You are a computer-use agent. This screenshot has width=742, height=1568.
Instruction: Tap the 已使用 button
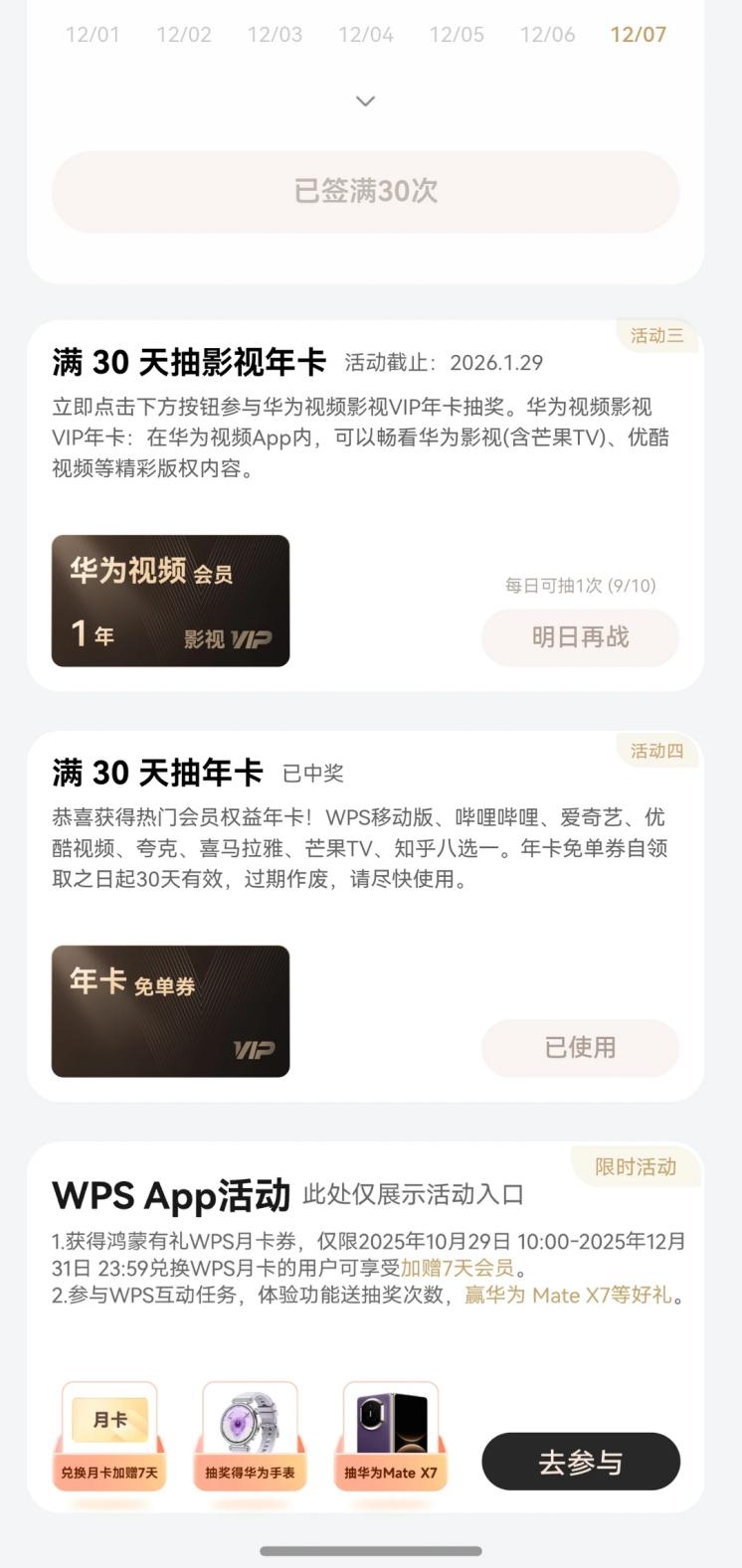click(580, 1047)
